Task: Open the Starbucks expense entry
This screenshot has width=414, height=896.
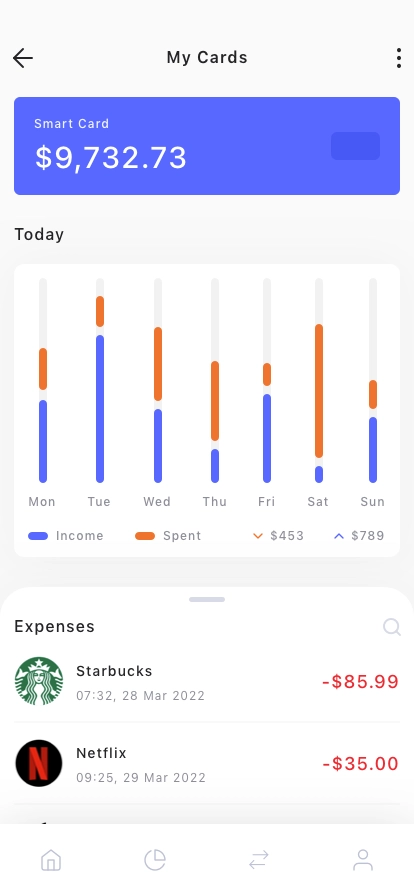Action: (x=207, y=681)
